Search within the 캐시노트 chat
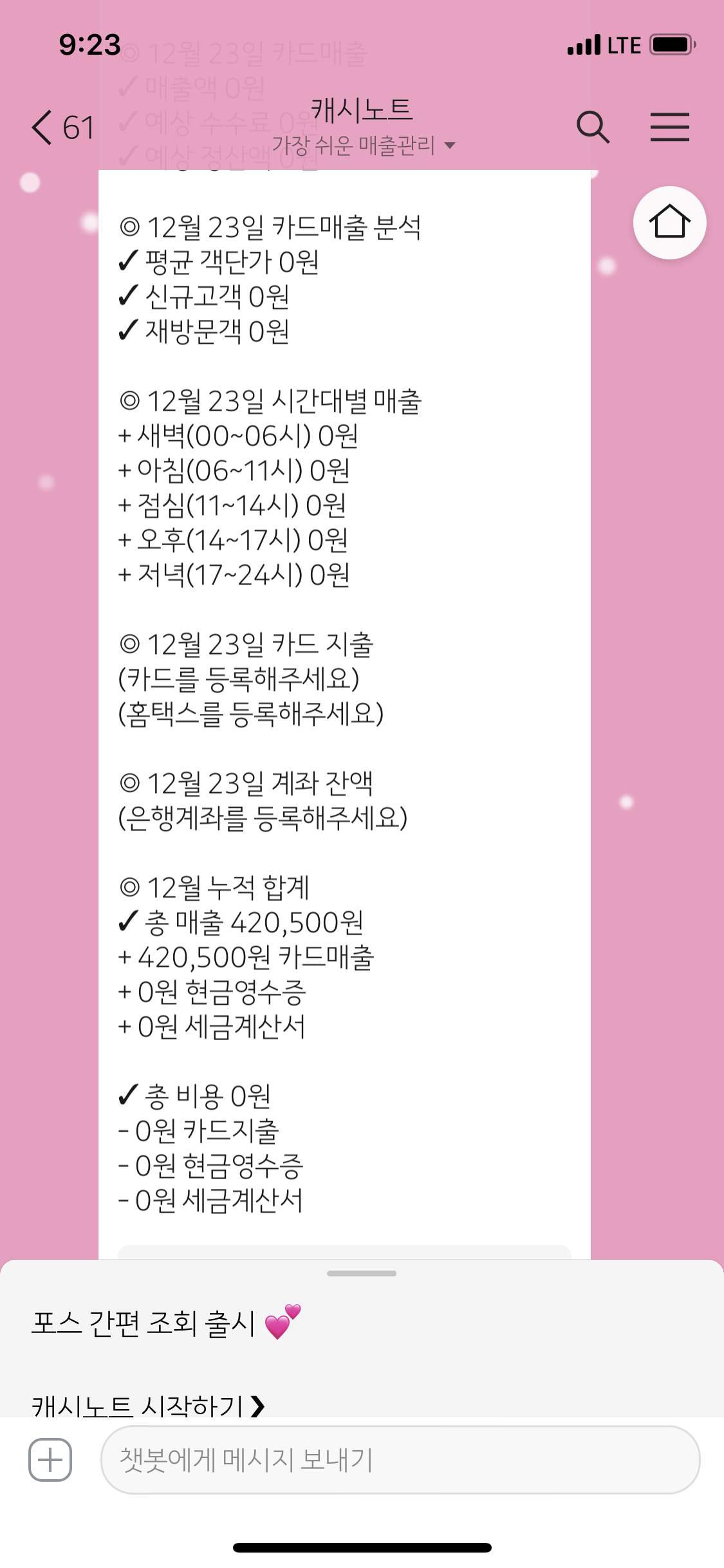The height and width of the screenshot is (1568, 724). pos(592,127)
